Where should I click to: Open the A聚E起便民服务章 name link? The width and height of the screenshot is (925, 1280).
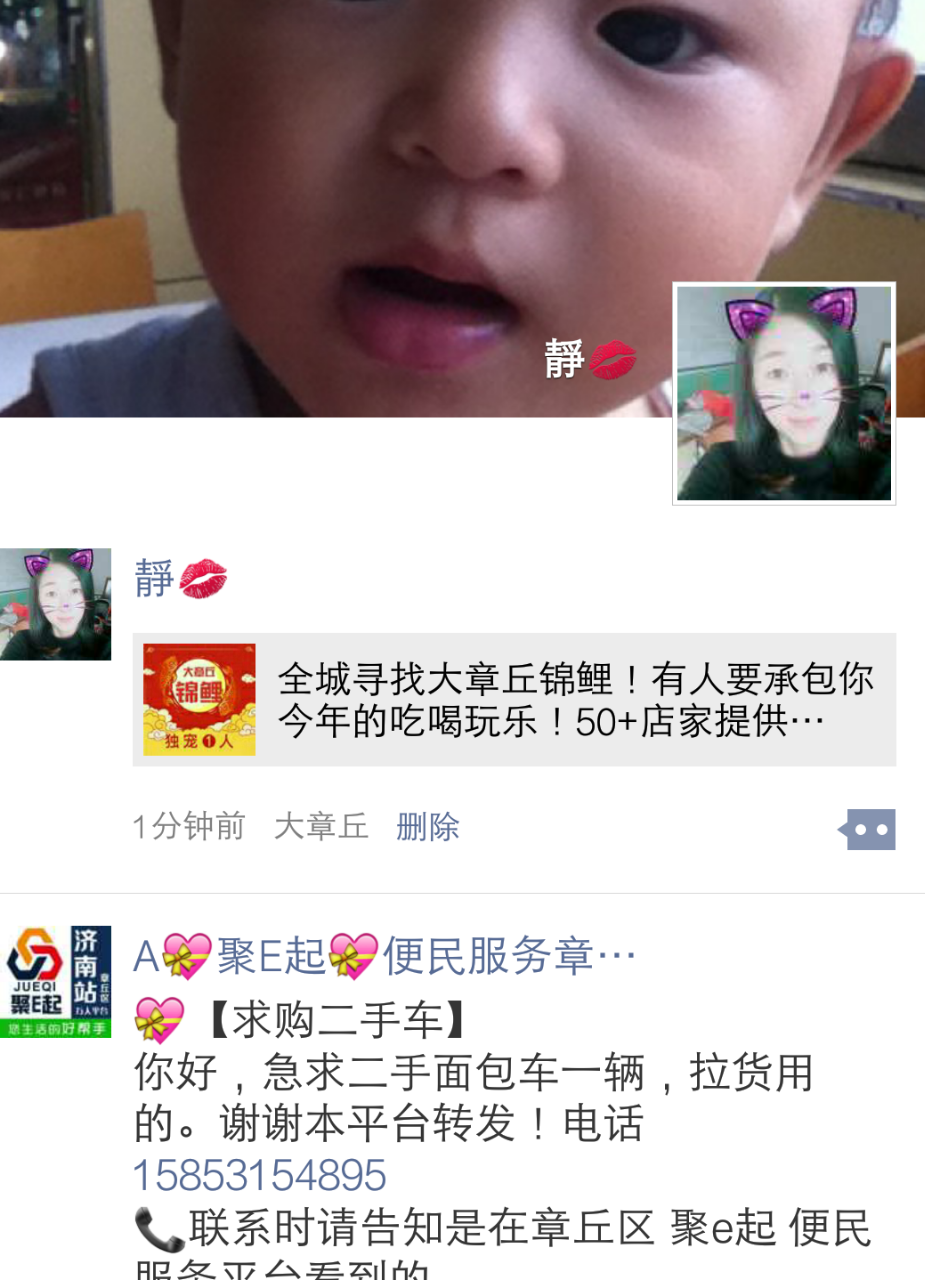385,957
